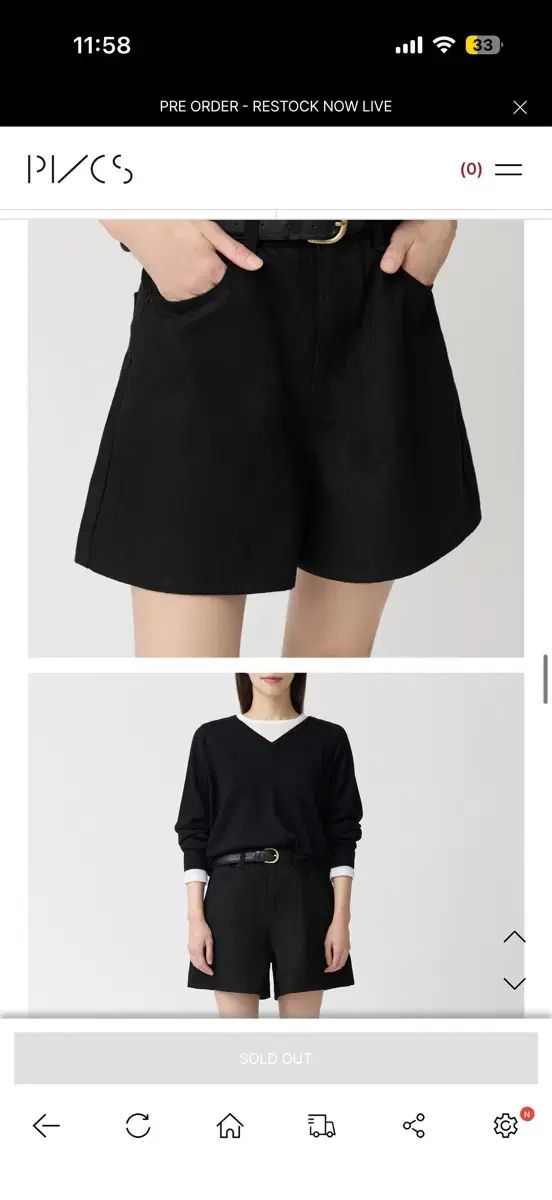Jump to bottom with the down arrow
This screenshot has height=1200, width=552.
[514, 983]
